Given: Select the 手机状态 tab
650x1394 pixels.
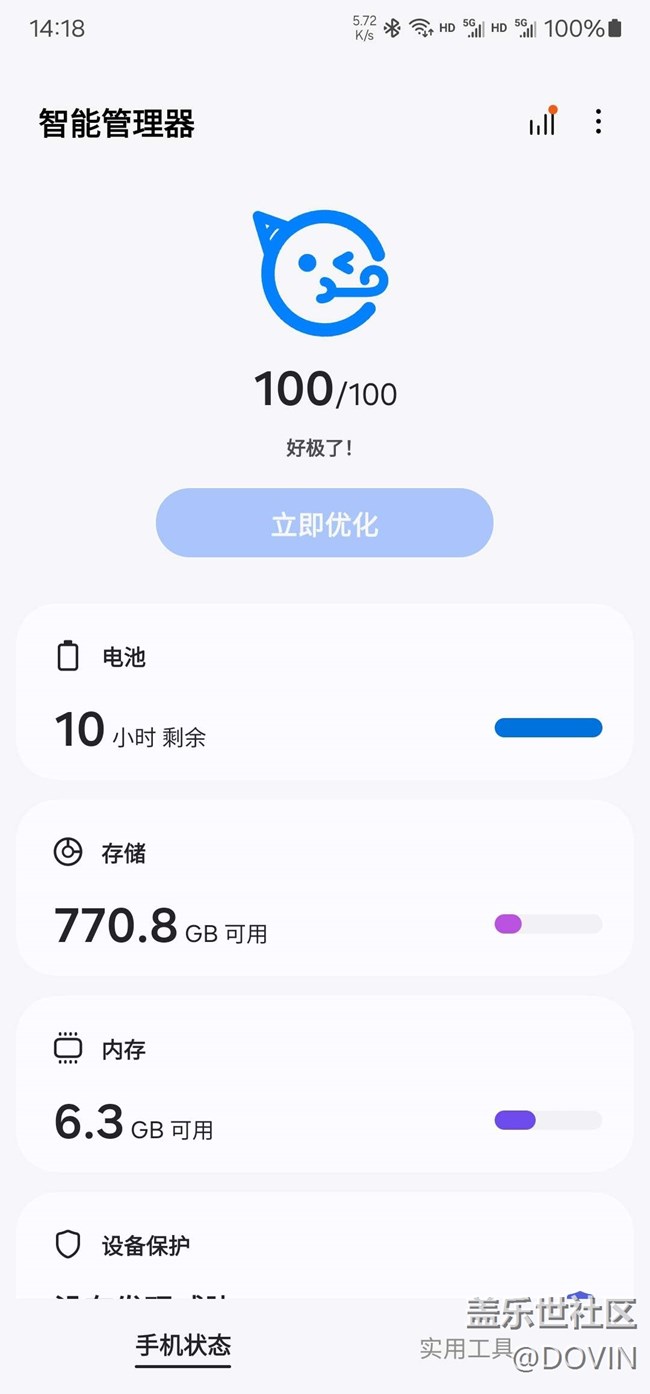Looking at the screenshot, I should [x=183, y=1346].
